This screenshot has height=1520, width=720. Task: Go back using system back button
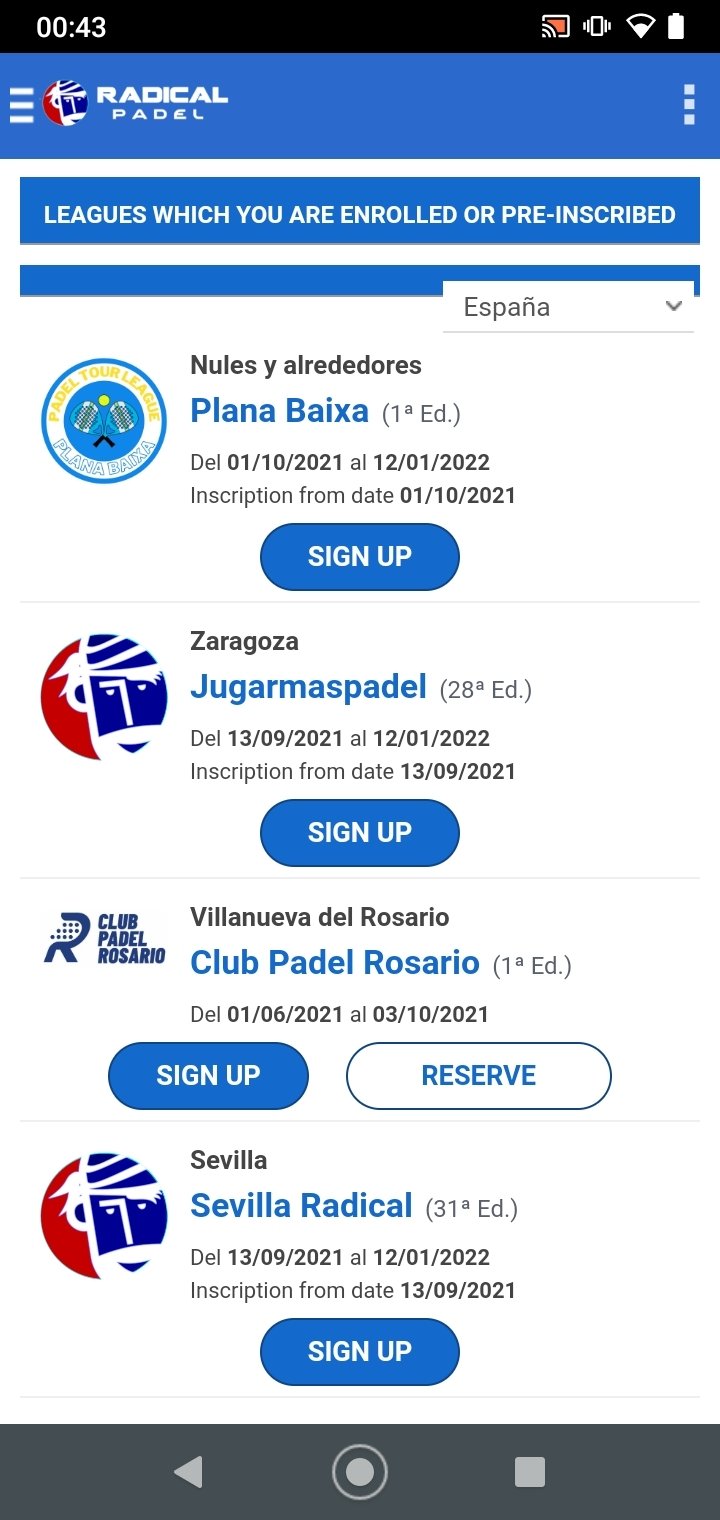coord(188,1472)
